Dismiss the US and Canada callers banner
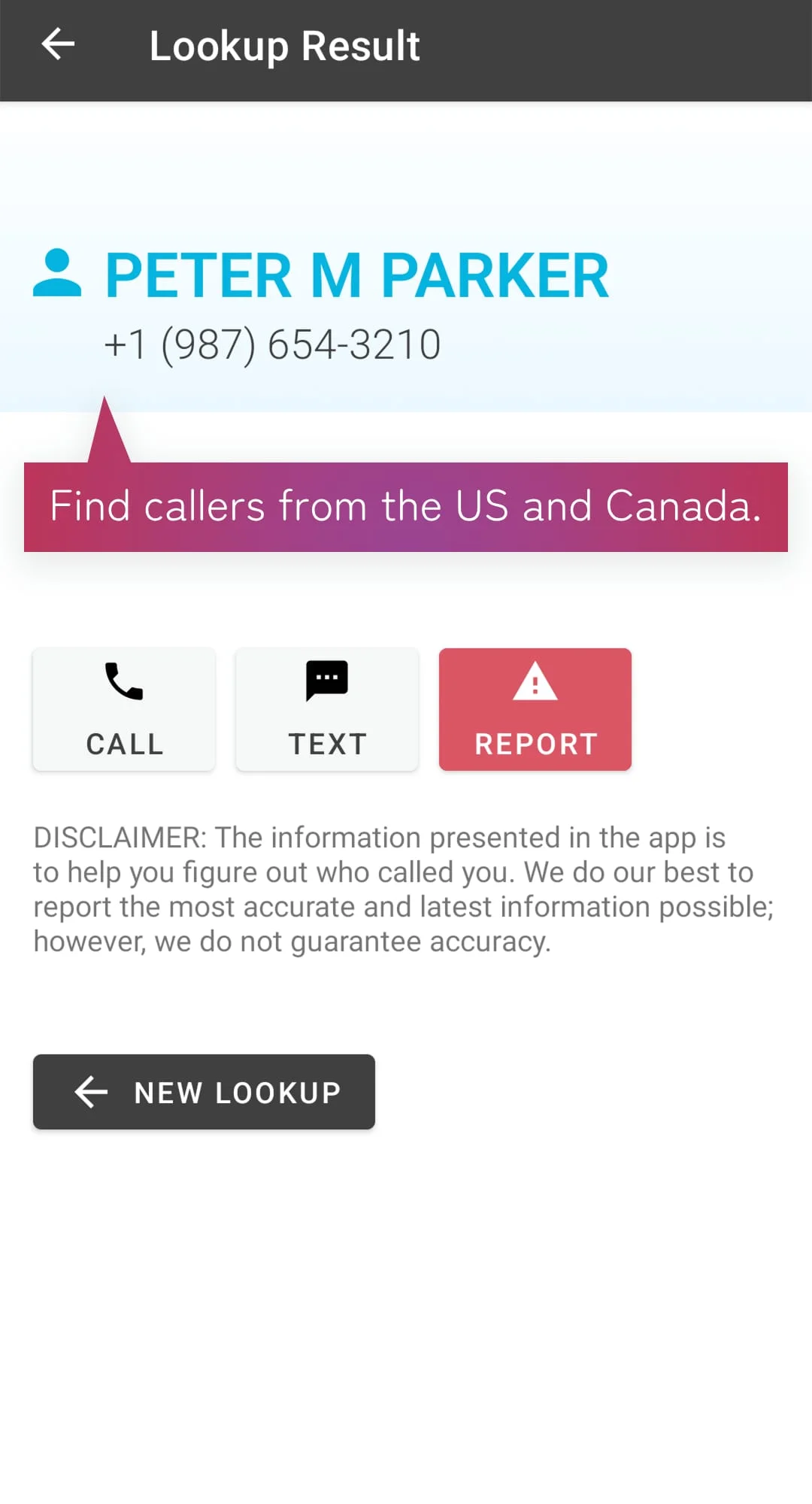 pyautogui.click(x=406, y=507)
